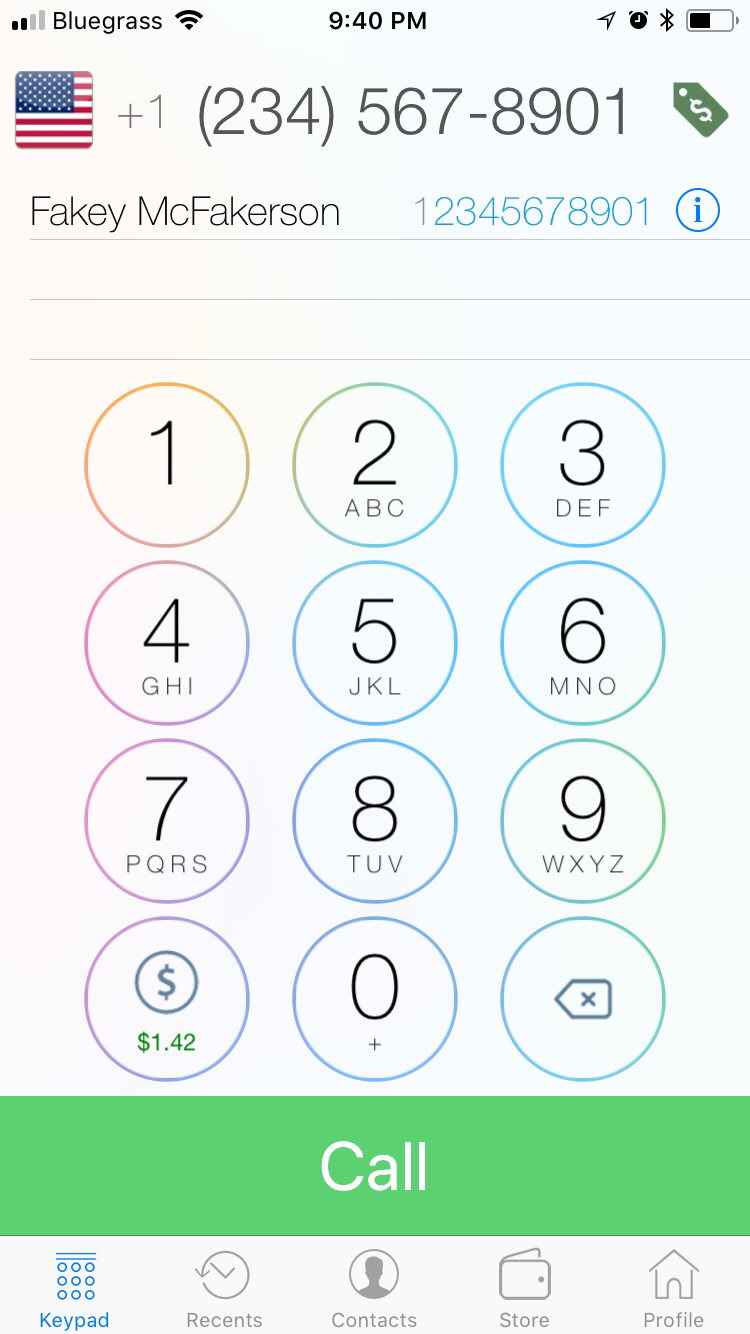Switch to the Recents tab
Image resolution: width=750 pixels, height=1334 pixels.
pyautogui.click(x=224, y=1288)
